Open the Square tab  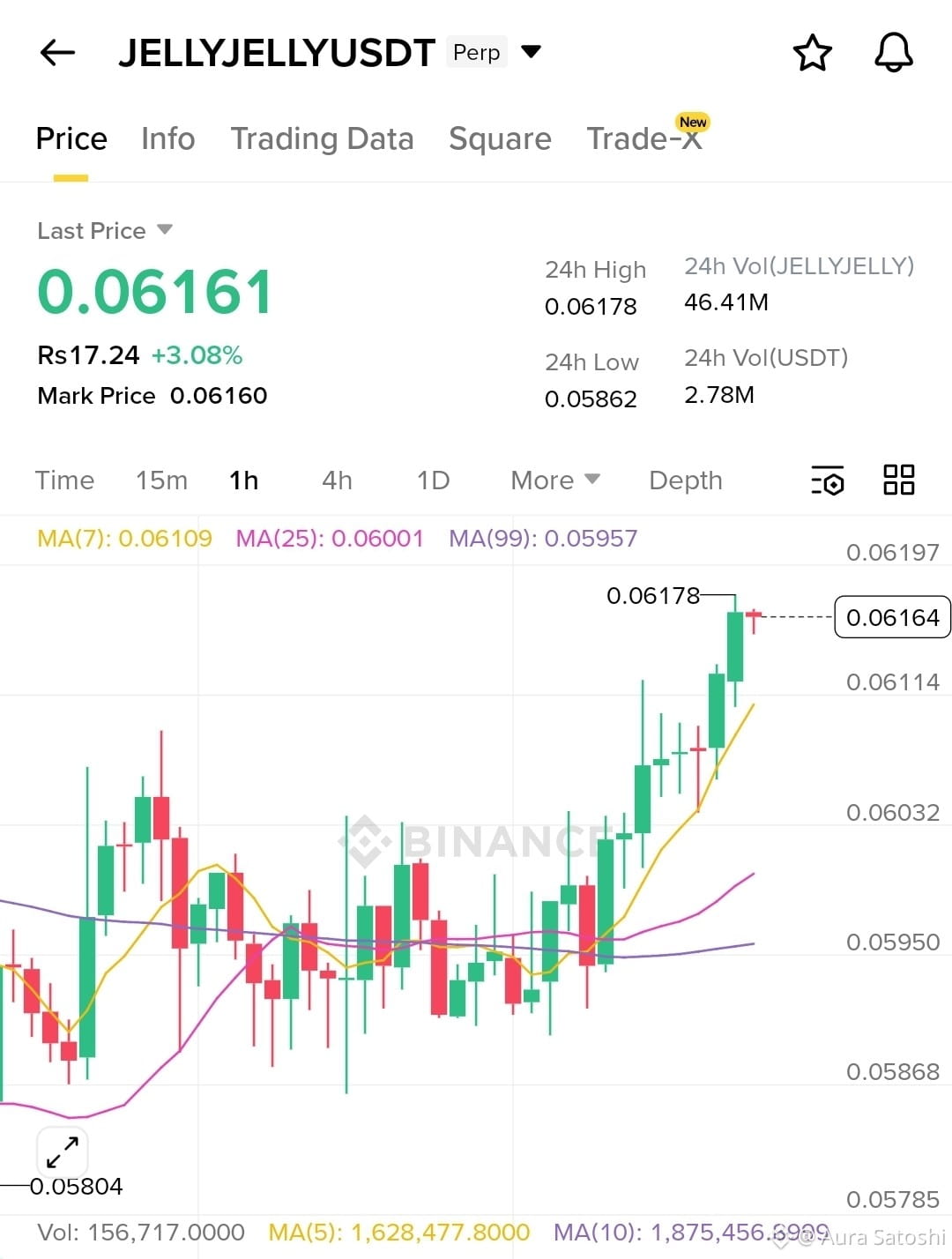tap(500, 138)
